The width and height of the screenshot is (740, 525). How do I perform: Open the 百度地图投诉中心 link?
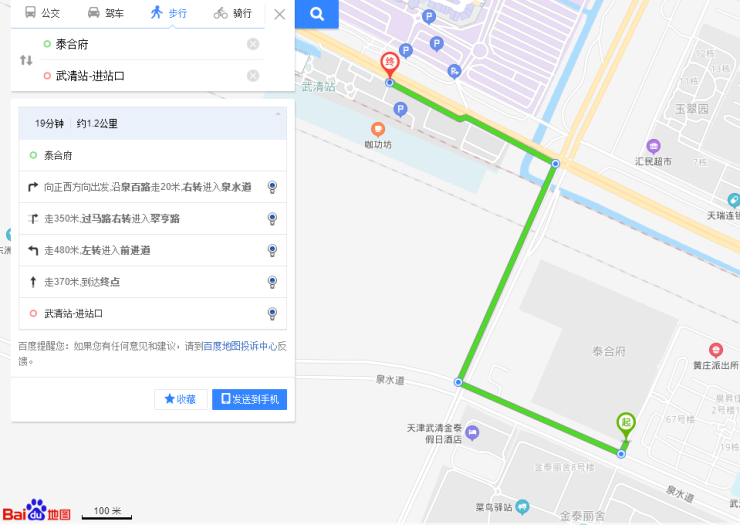tap(239, 346)
